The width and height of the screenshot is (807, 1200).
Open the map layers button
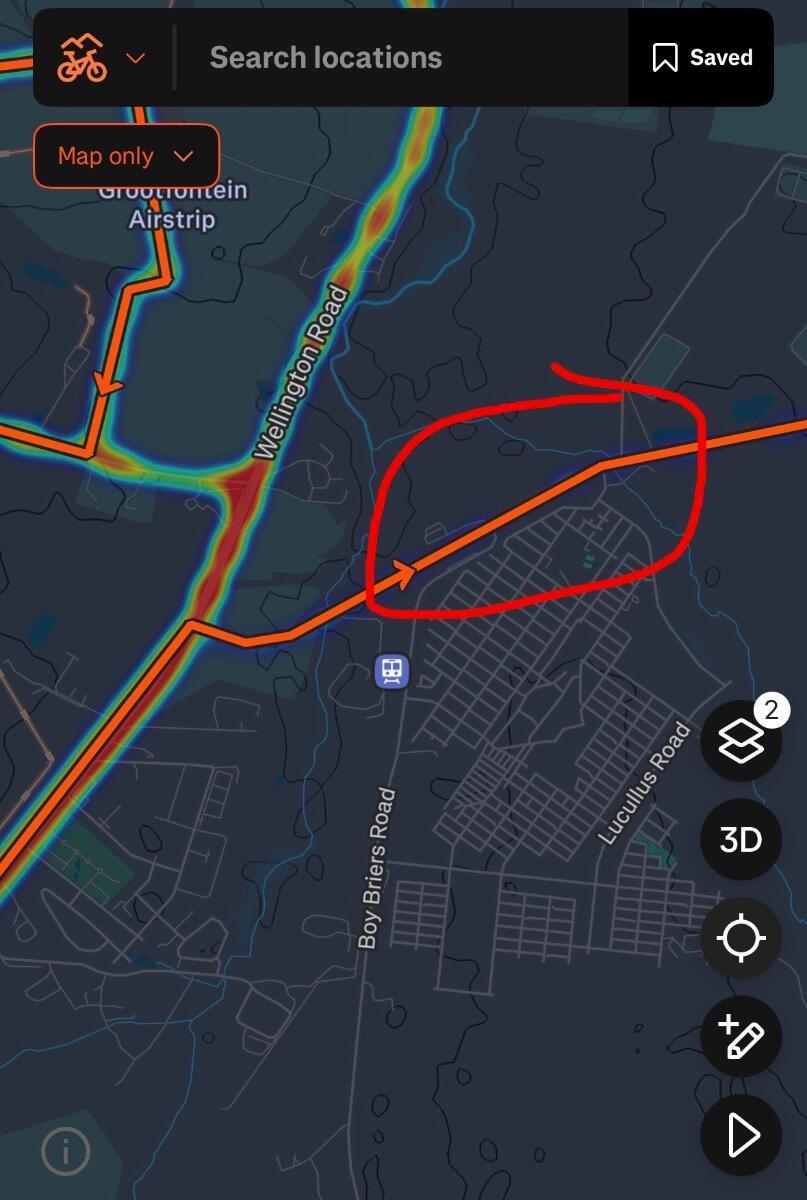click(741, 741)
